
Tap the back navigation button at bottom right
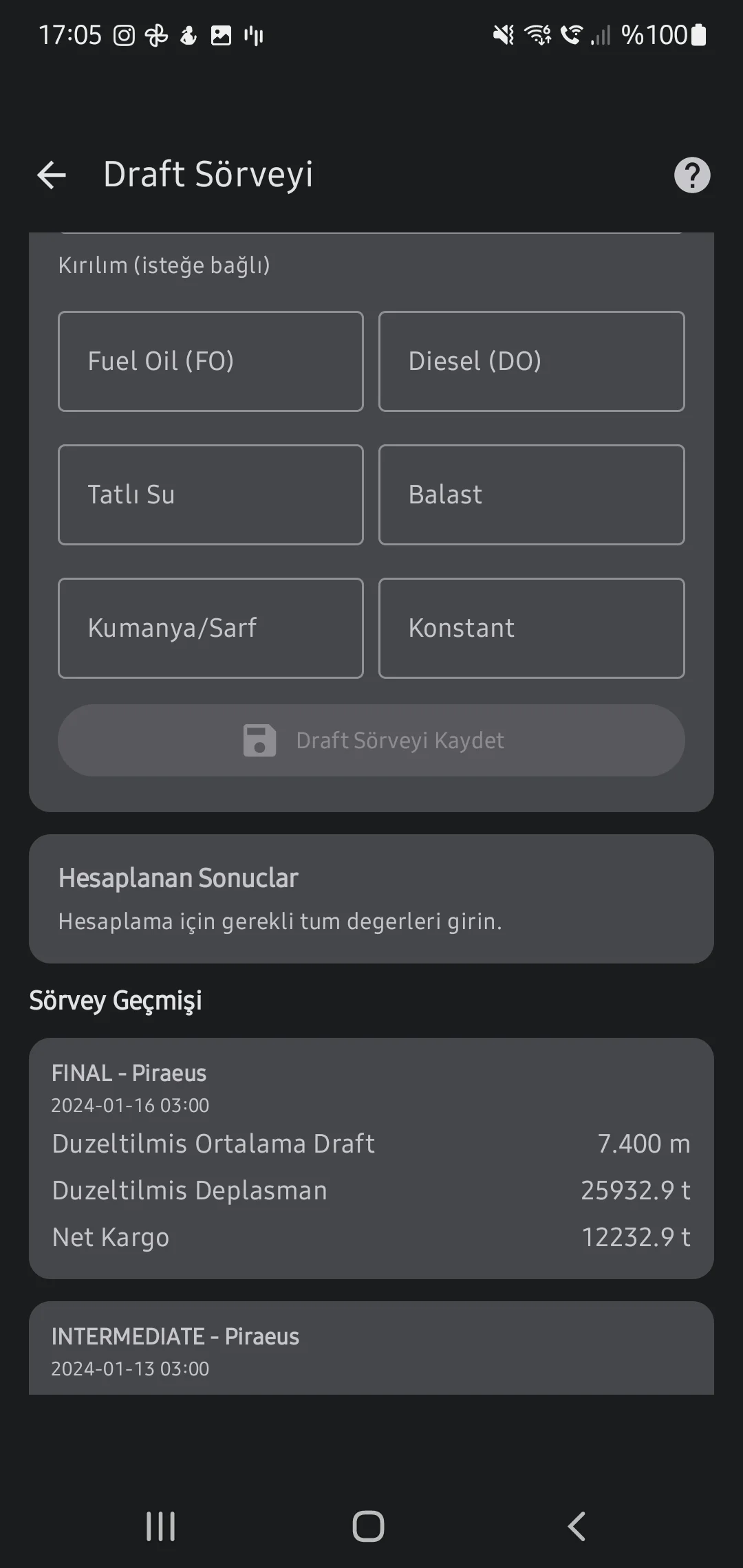click(577, 1527)
